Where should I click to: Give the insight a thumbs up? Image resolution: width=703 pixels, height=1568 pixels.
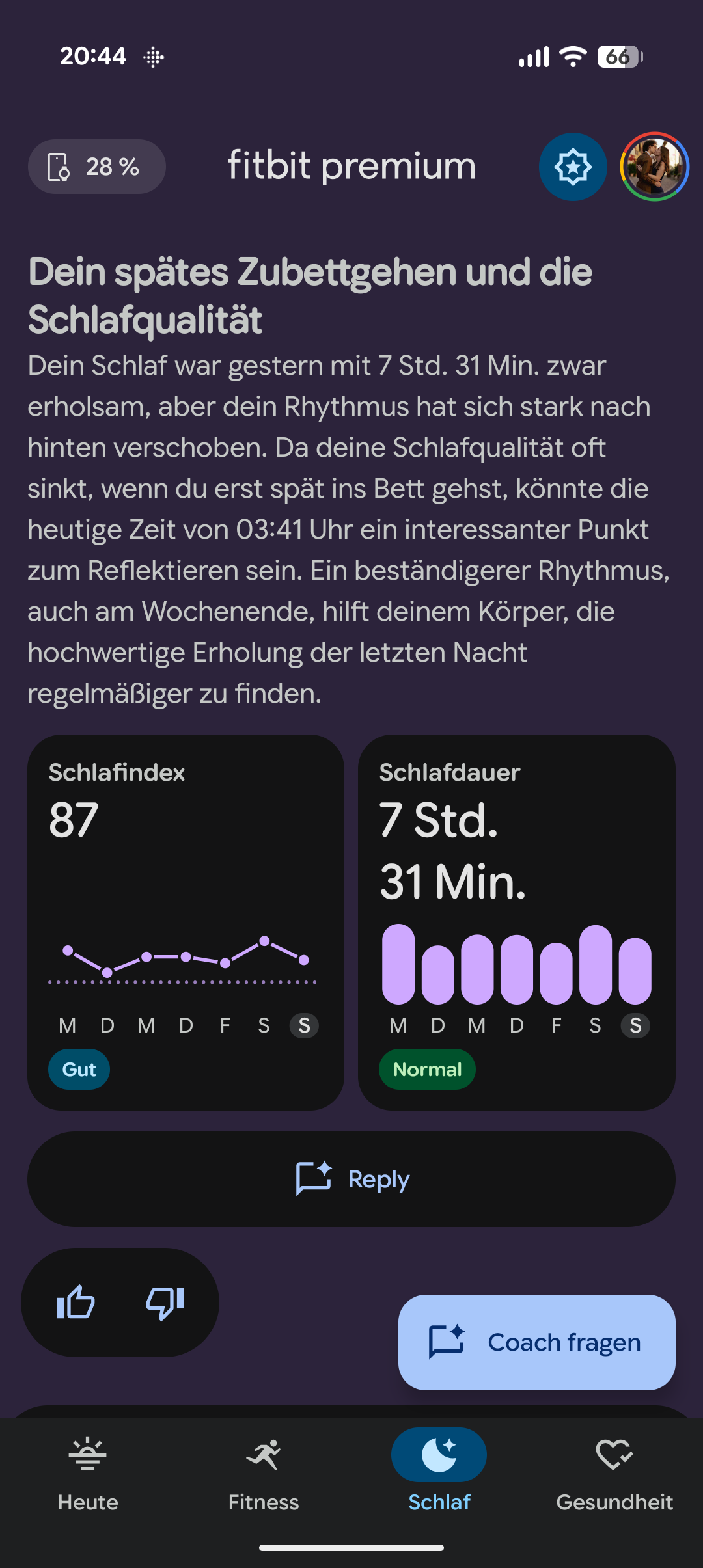click(x=76, y=1303)
